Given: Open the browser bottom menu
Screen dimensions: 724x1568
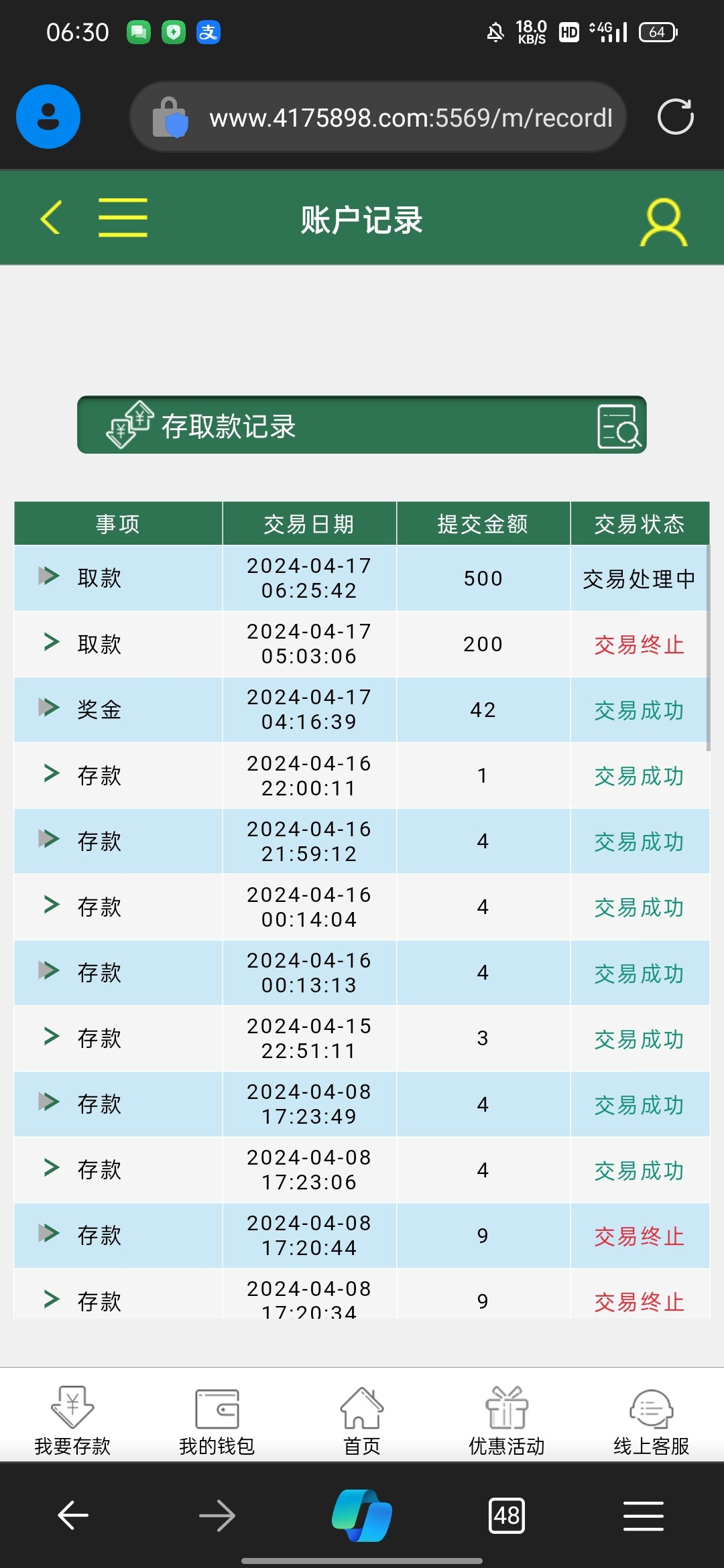Looking at the screenshot, I should (644, 1516).
